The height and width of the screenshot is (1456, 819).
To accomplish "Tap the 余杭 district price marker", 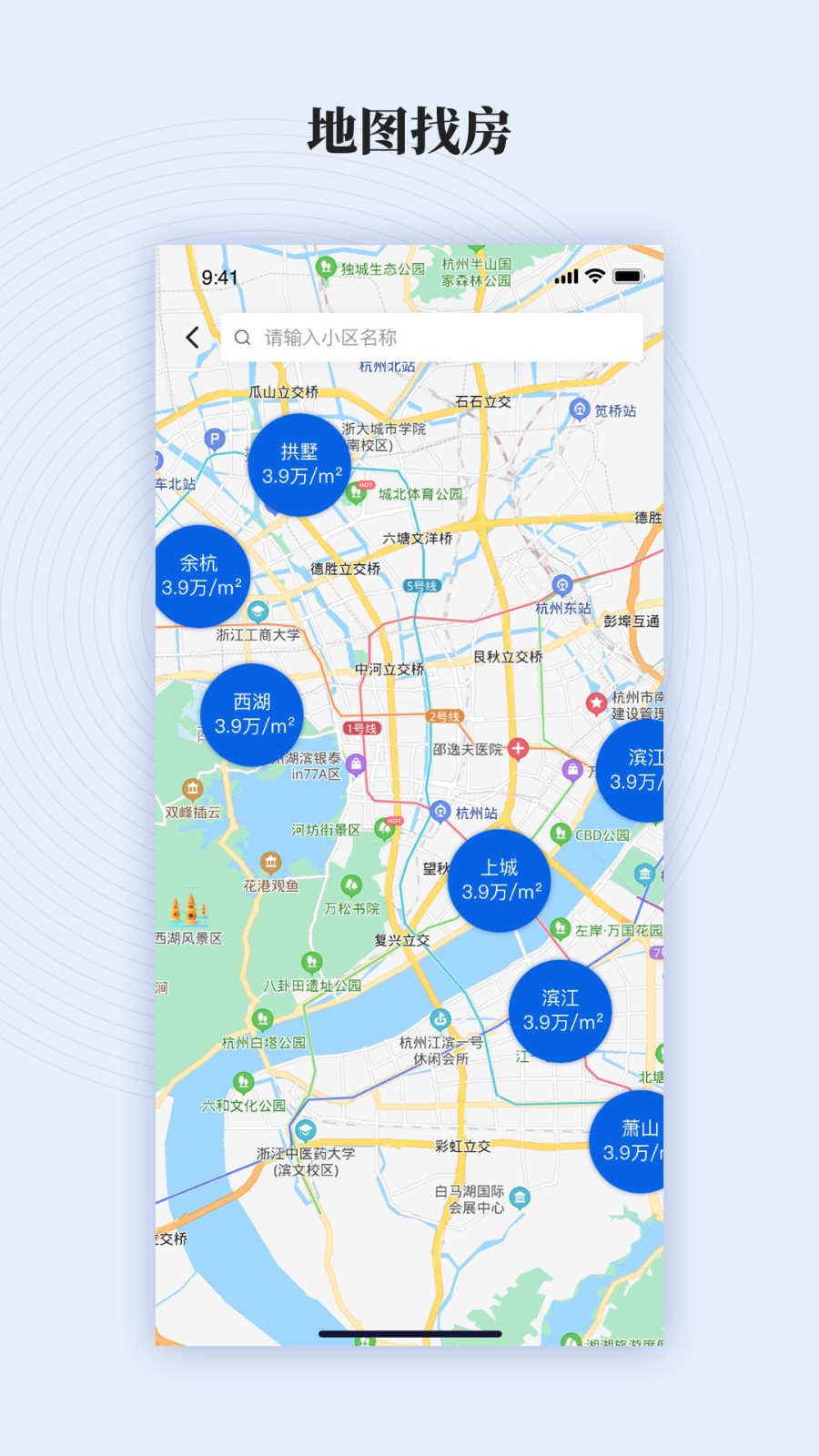I will [202, 576].
